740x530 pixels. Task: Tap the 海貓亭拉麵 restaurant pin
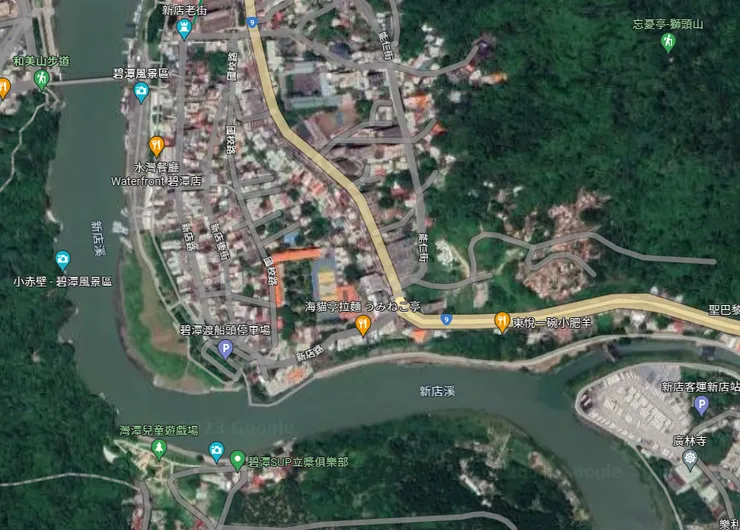[363, 324]
